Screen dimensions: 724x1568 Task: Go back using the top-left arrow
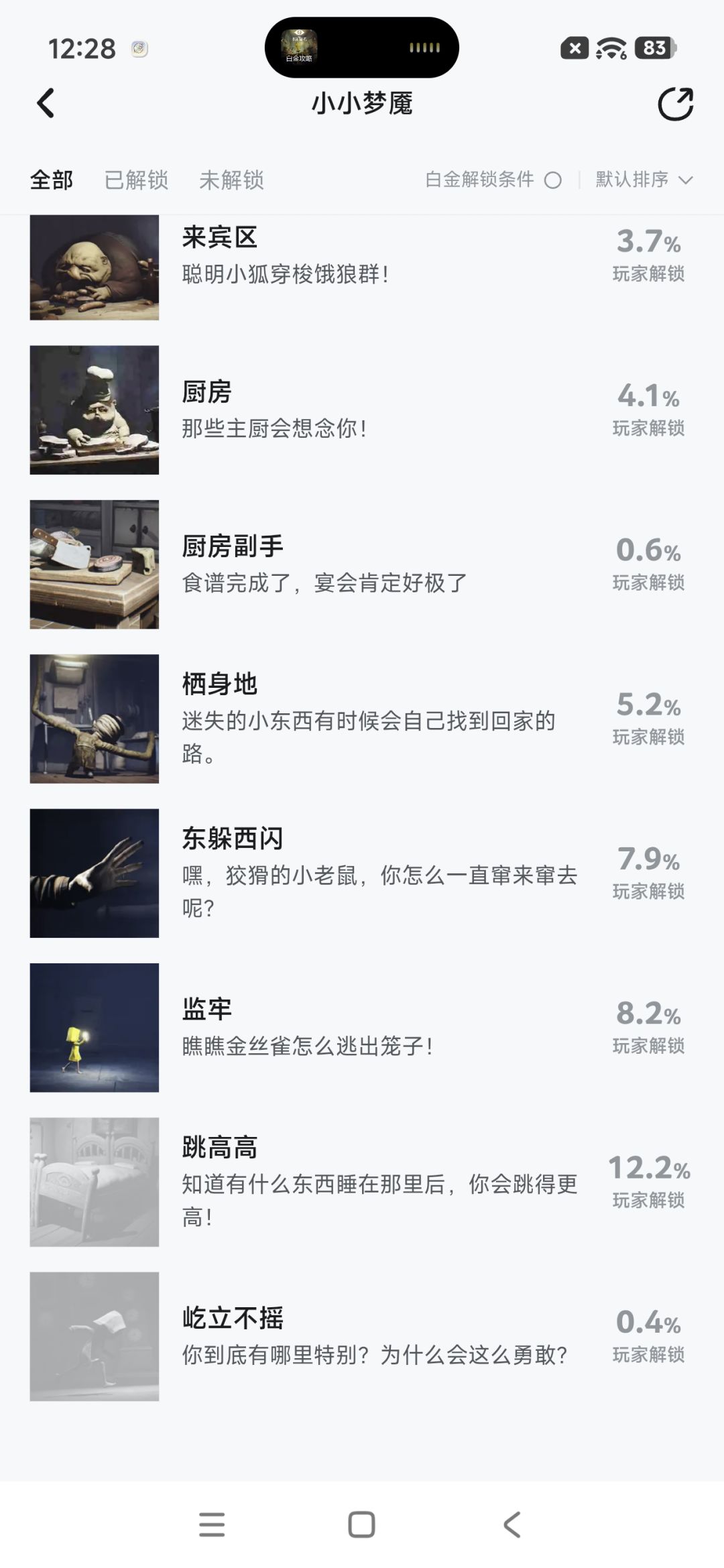(x=46, y=104)
